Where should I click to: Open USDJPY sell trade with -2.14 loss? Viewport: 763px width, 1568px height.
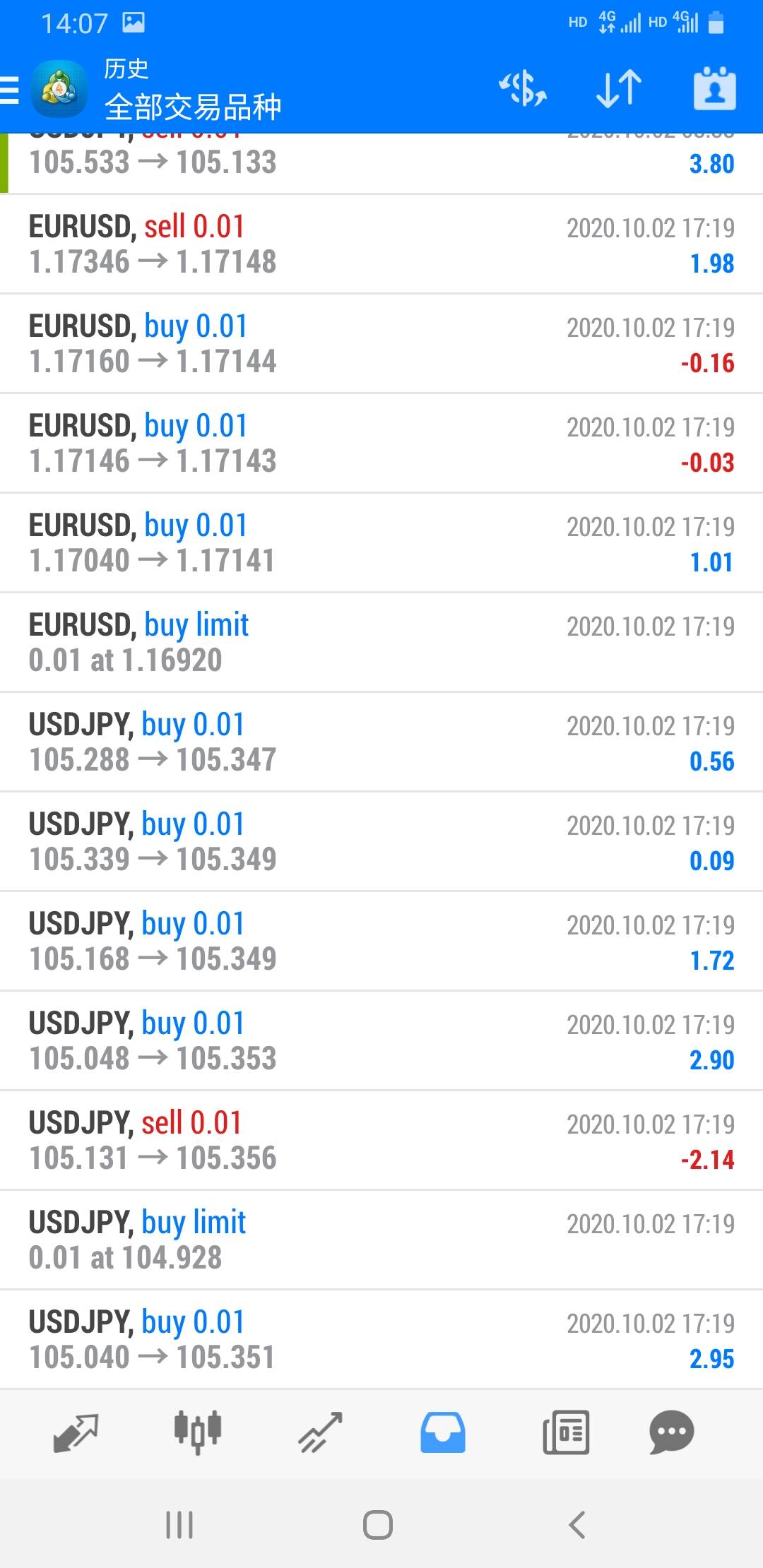coord(381,1141)
